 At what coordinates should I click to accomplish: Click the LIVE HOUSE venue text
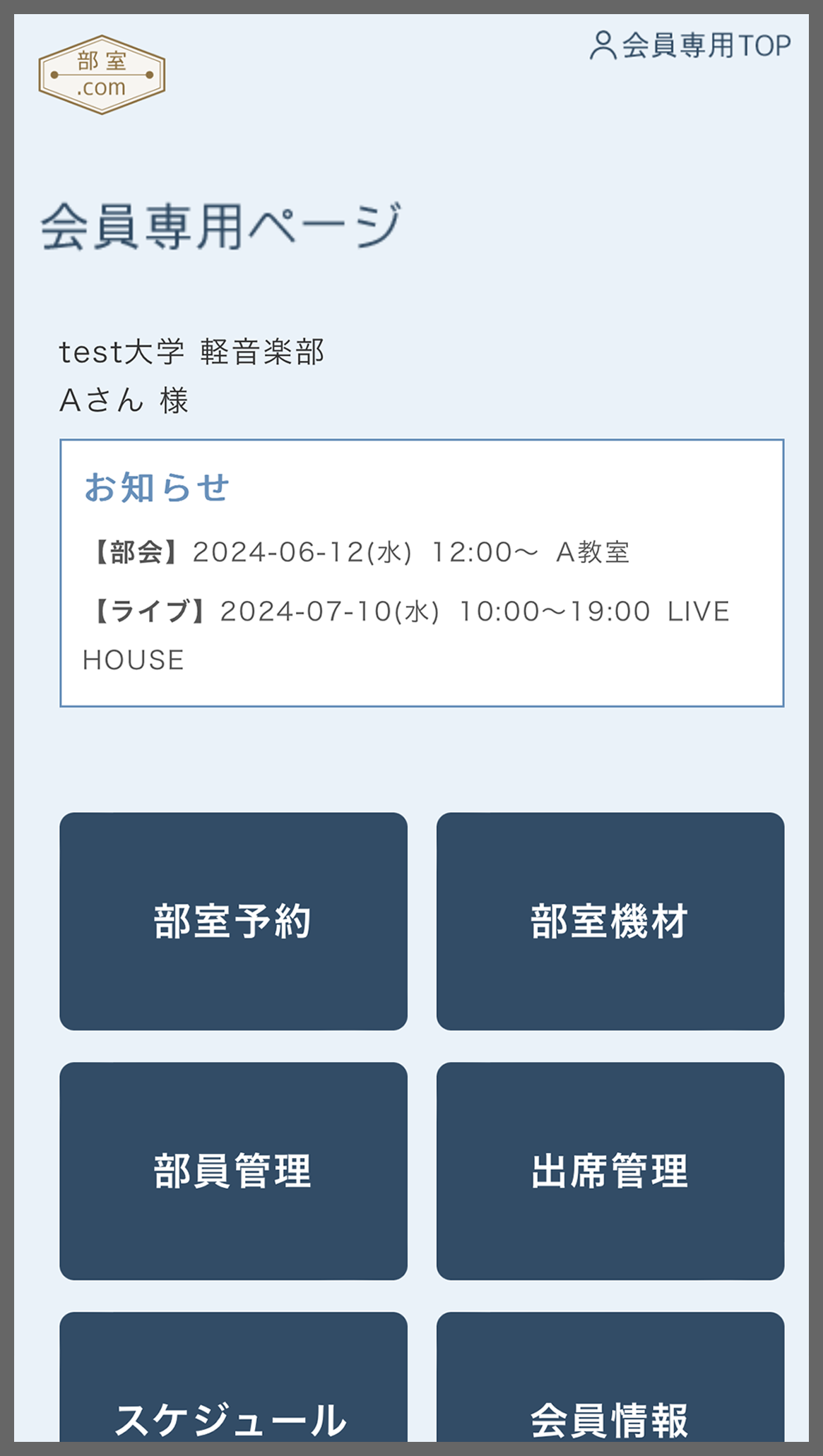click(x=698, y=611)
